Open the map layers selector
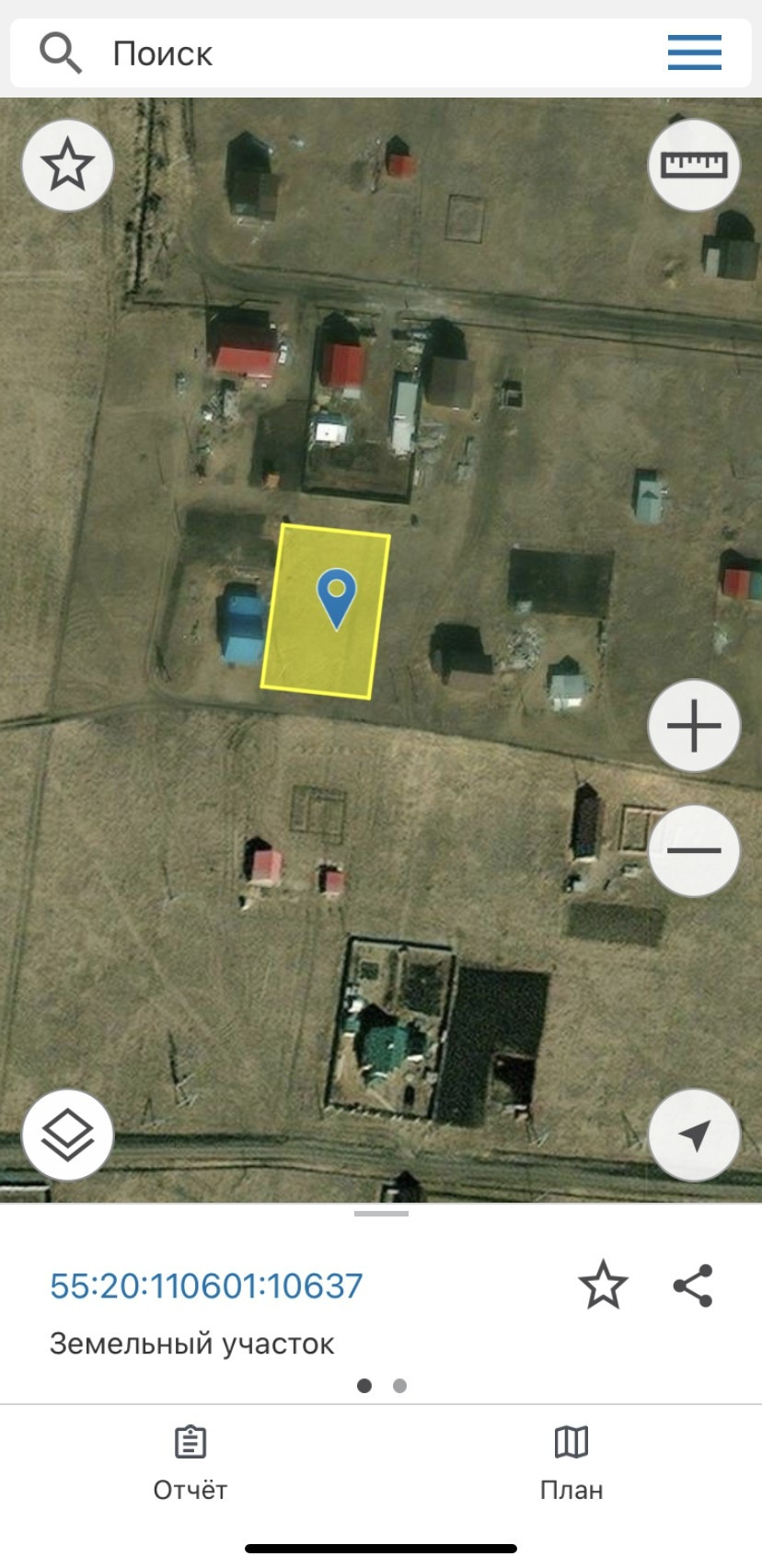The height and width of the screenshot is (1568, 762). (x=67, y=1134)
